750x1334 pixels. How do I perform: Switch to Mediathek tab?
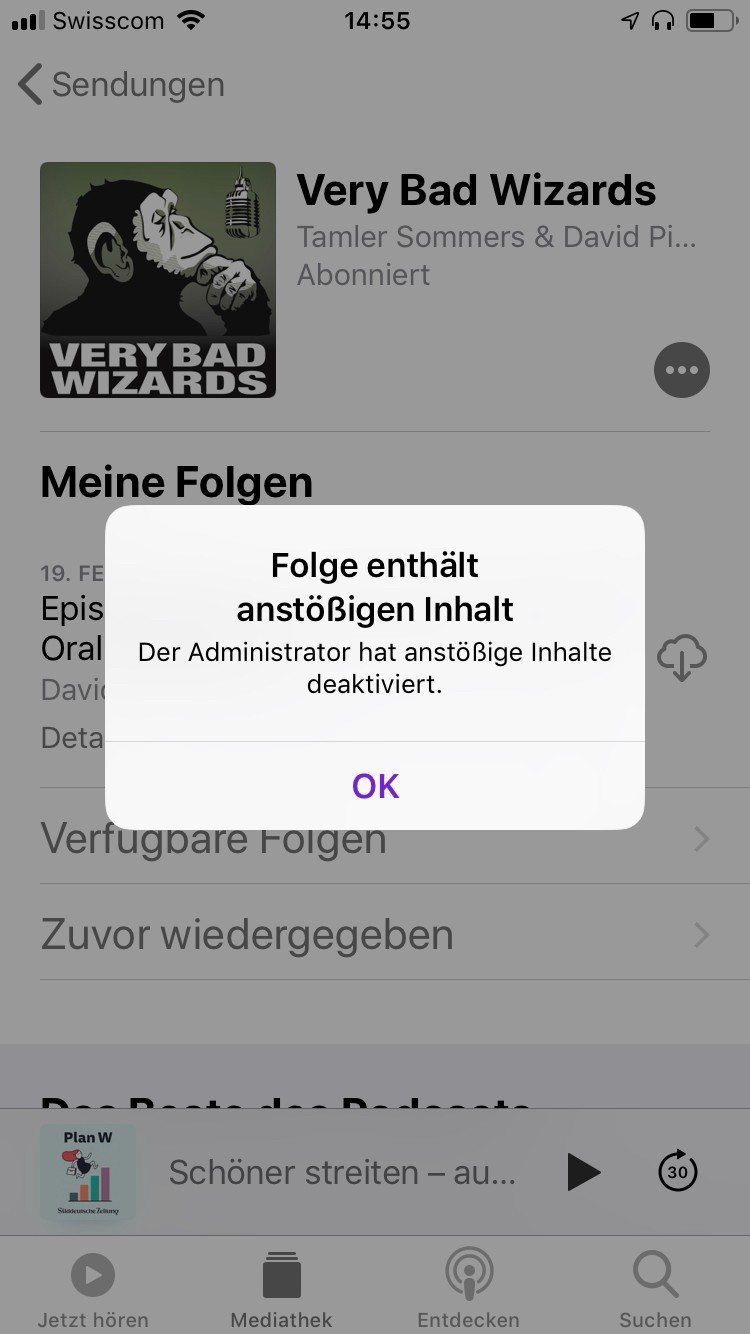pos(281,1290)
